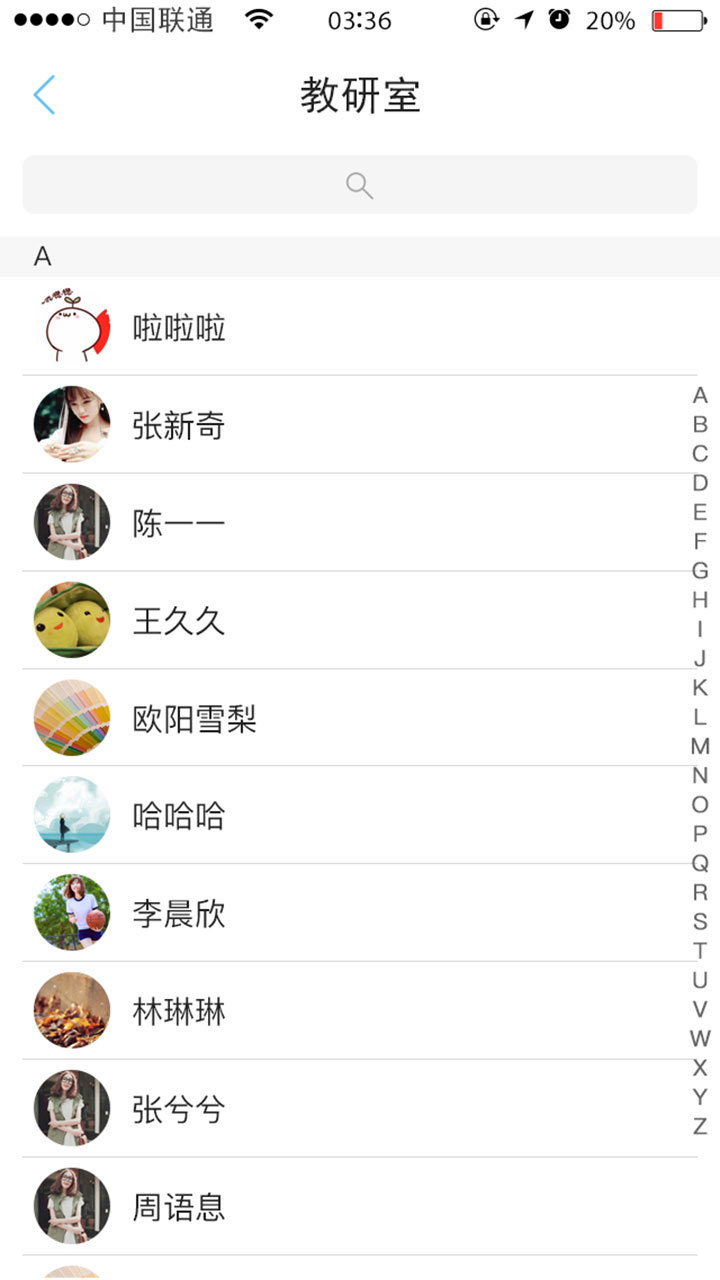Image resolution: width=720 pixels, height=1280 pixels.
Task: Jump to letter L in the index
Action: pyautogui.click(x=700, y=717)
